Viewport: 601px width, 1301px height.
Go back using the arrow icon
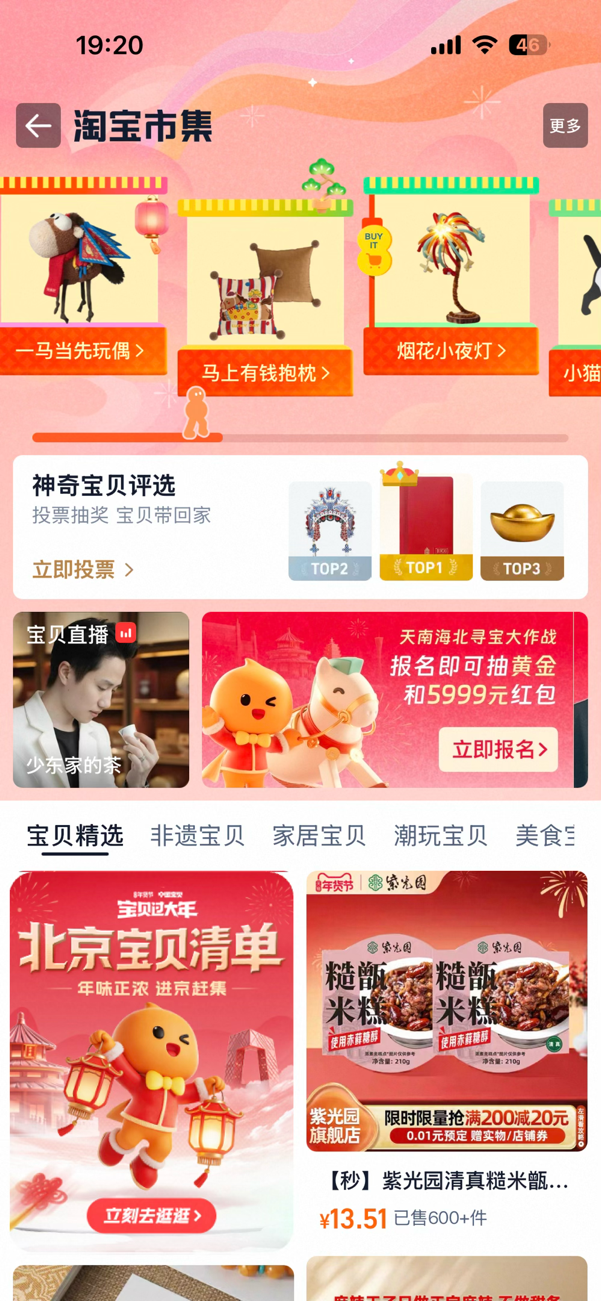pyautogui.click(x=38, y=126)
